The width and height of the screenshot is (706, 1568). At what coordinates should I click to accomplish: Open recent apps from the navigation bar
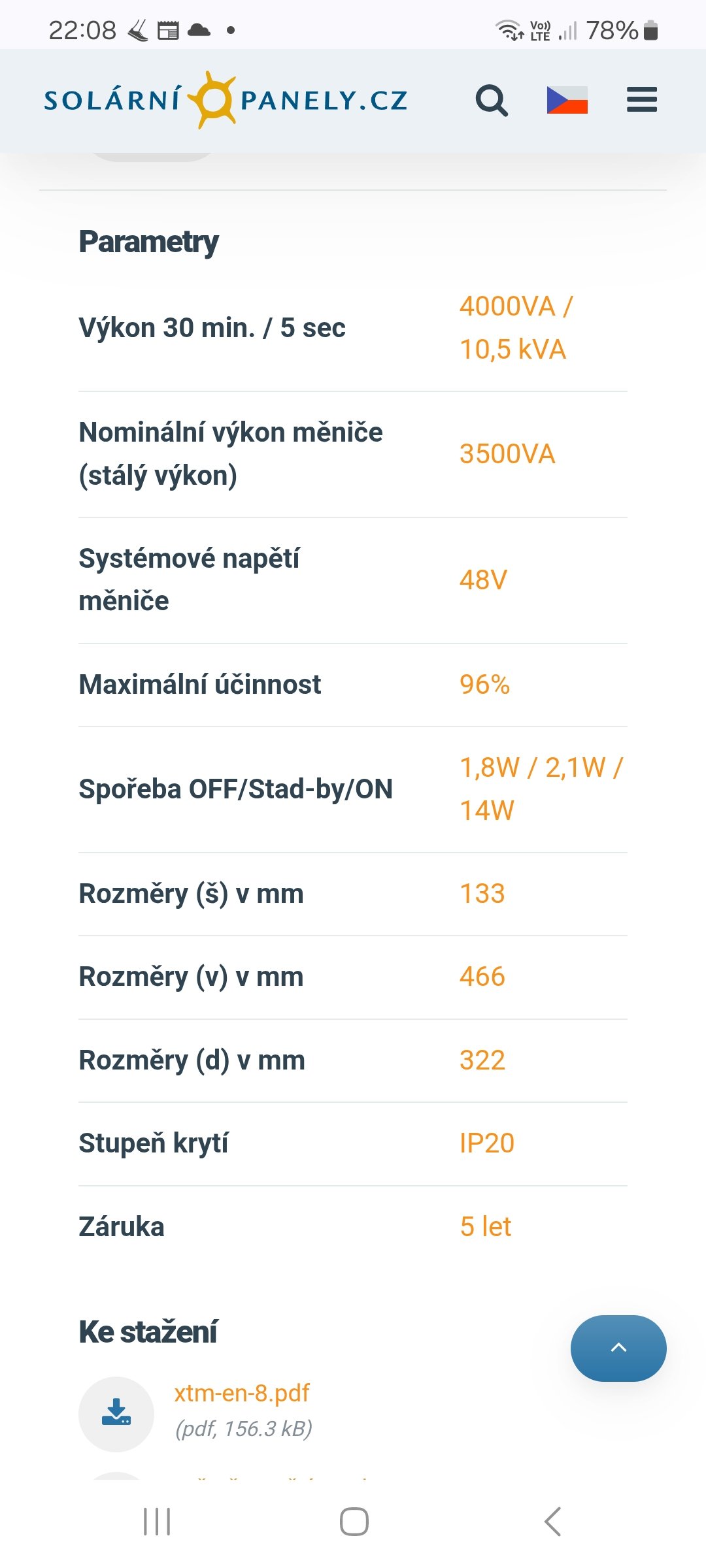pos(157,1522)
